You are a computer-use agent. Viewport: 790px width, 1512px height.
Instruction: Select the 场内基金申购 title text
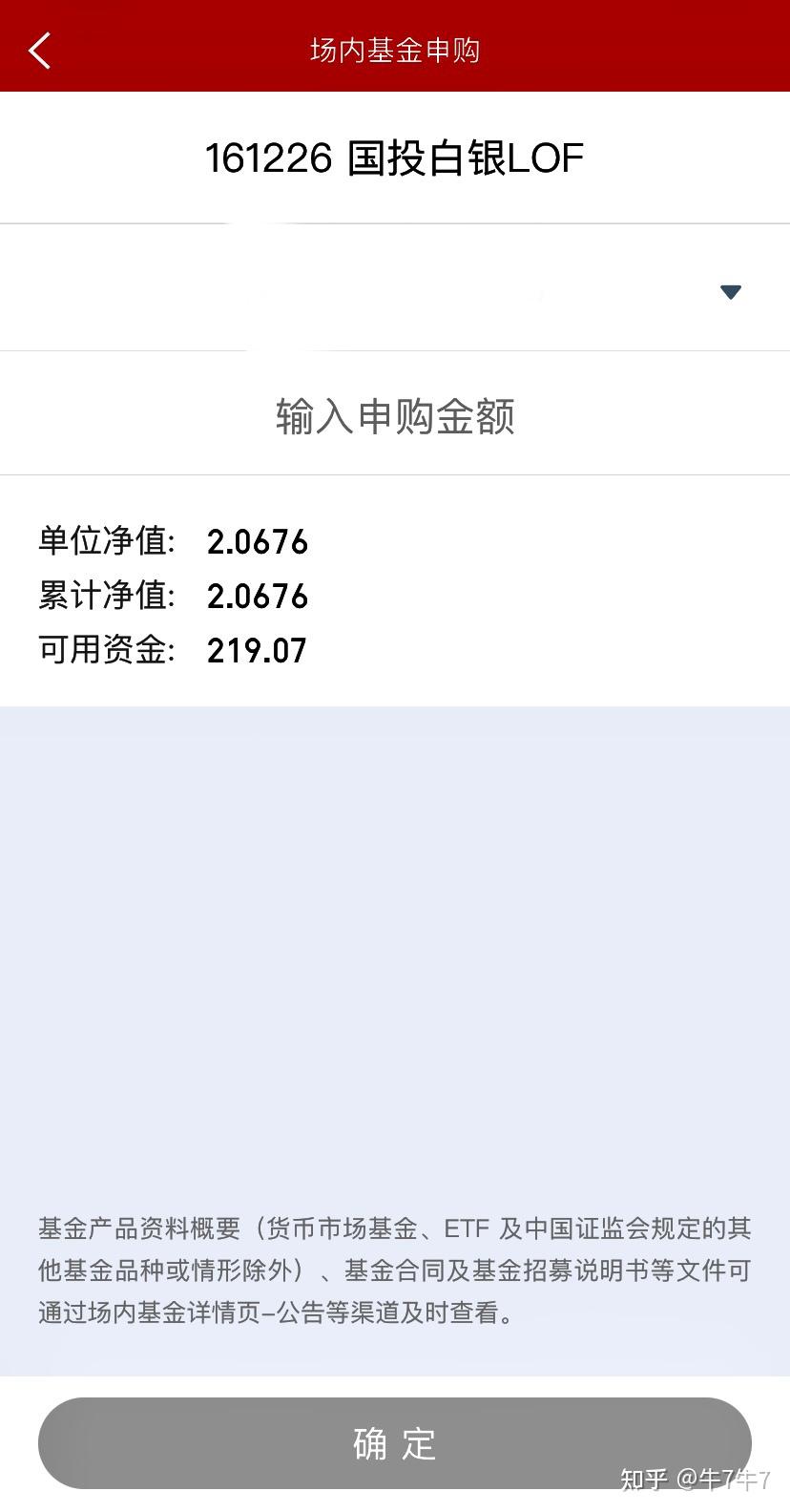click(x=395, y=50)
